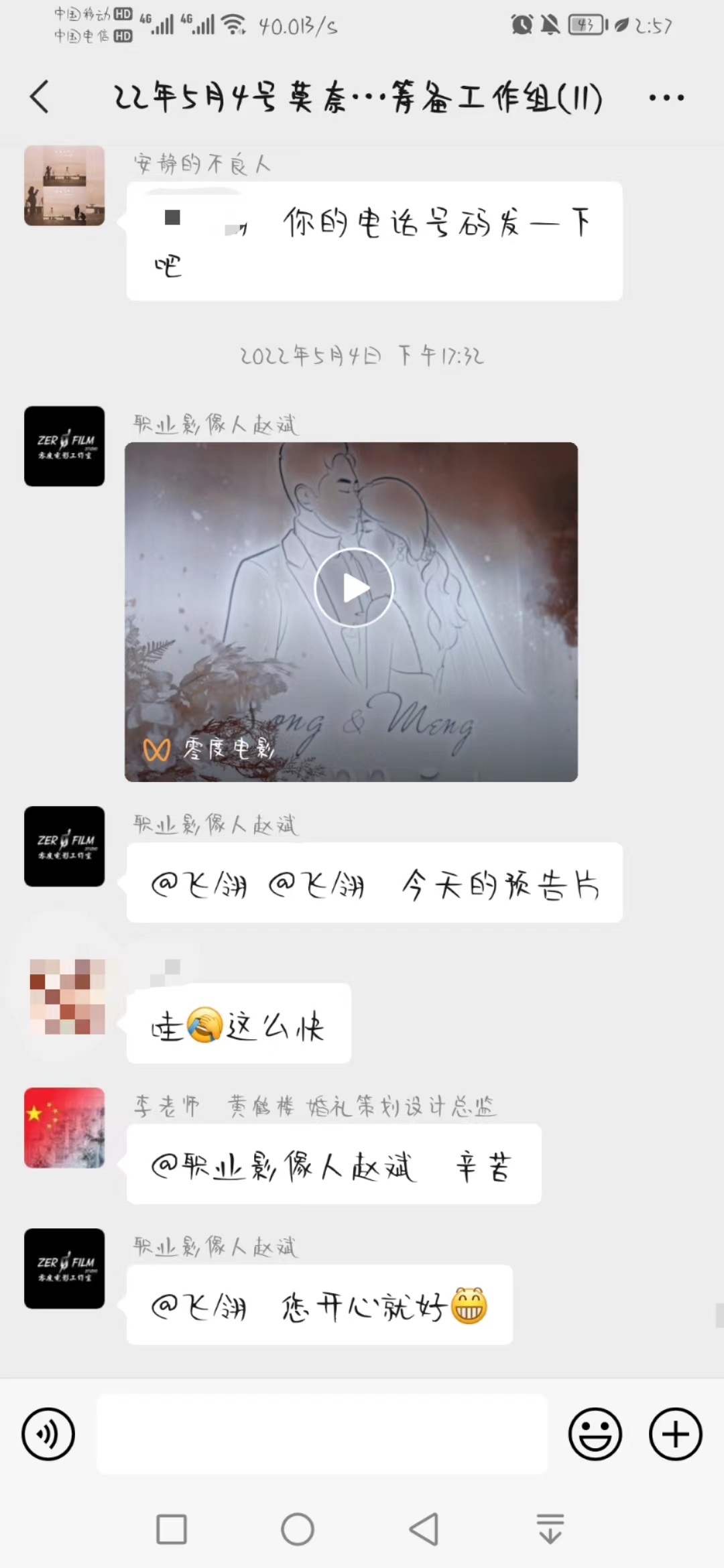Open the emoji picker
This screenshot has height=1568, width=724.
pos(595,1434)
